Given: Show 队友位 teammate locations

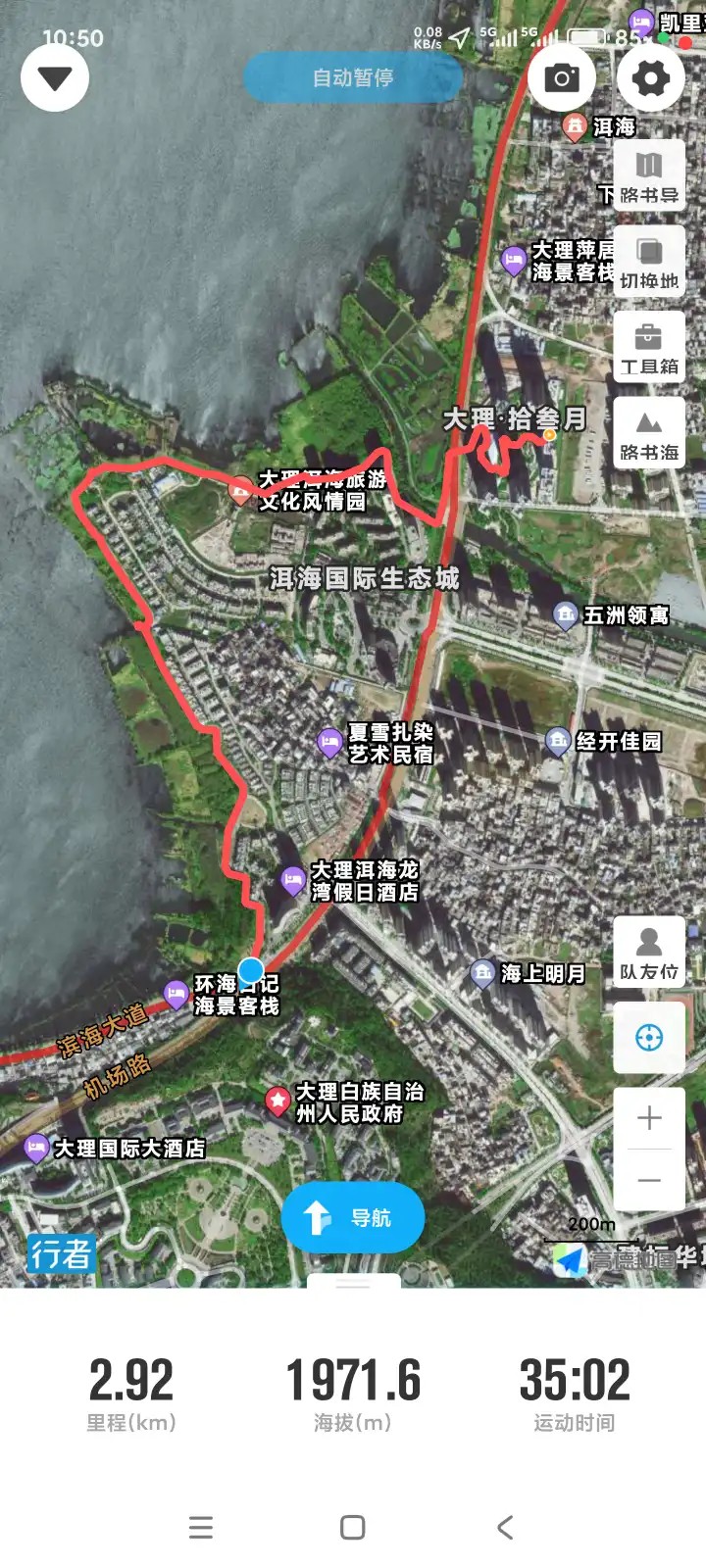Looking at the screenshot, I should click(649, 952).
